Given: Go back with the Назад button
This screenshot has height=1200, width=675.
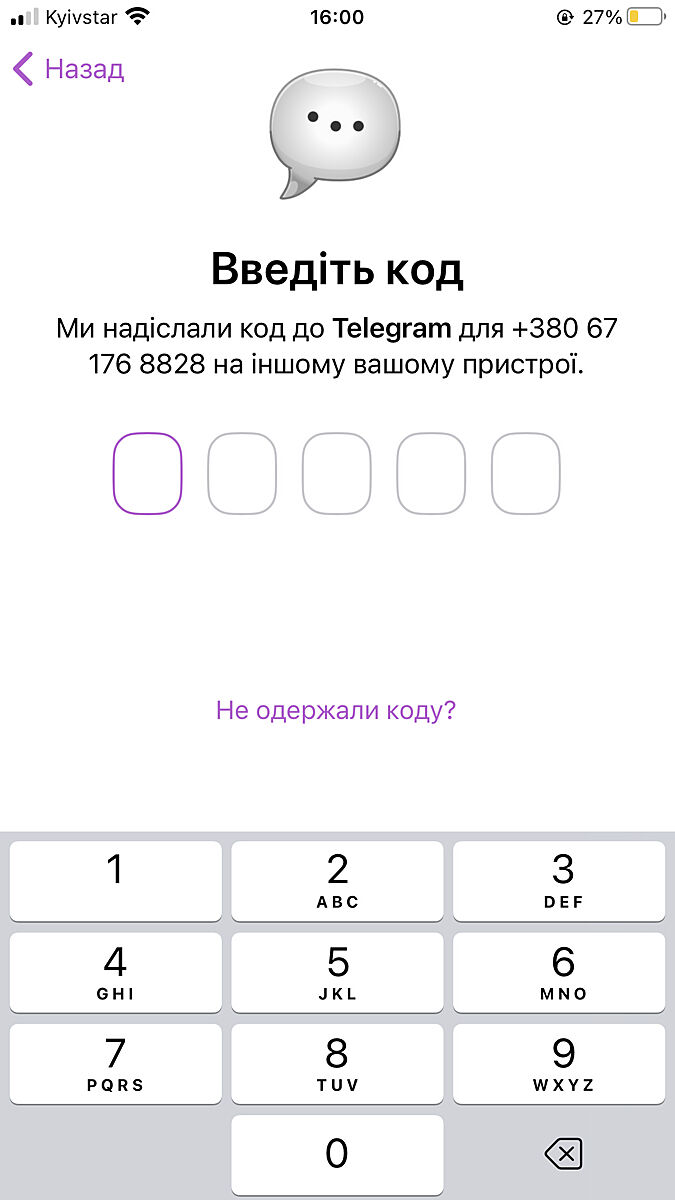Looking at the screenshot, I should click(x=68, y=69).
